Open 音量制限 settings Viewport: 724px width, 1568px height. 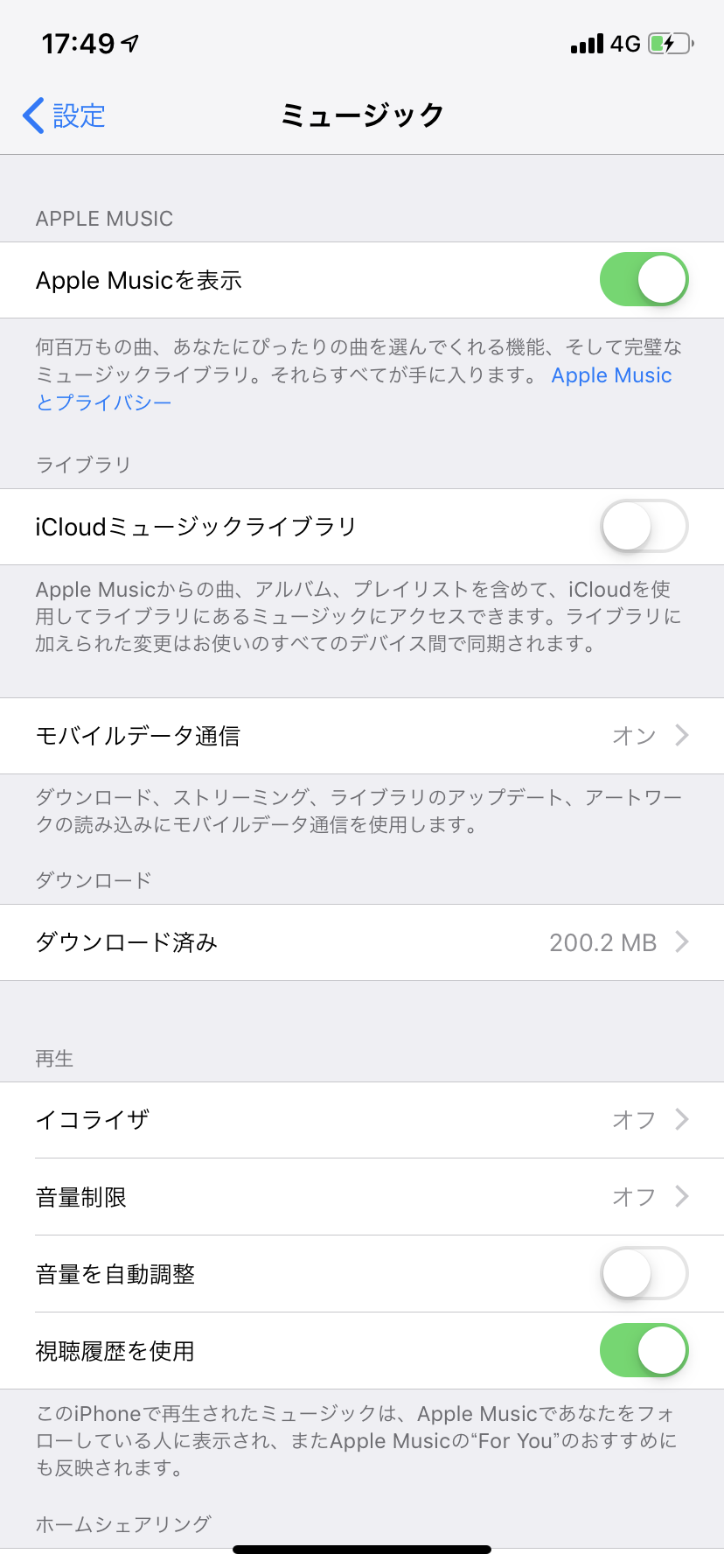point(362,1197)
